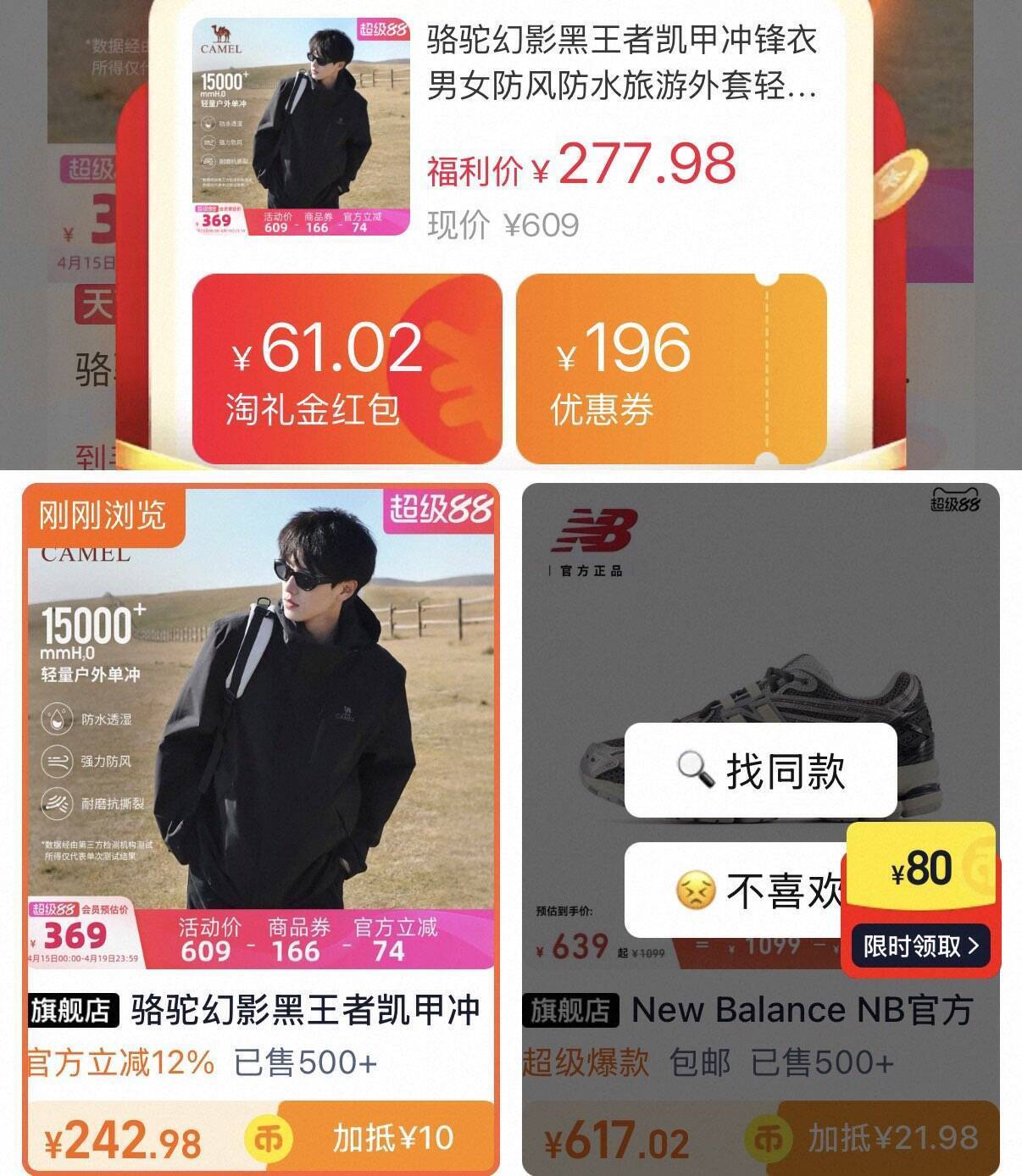Click the magnifier icon on 找同款
Image resolution: width=1022 pixels, height=1176 pixels.
pyautogui.click(x=697, y=768)
